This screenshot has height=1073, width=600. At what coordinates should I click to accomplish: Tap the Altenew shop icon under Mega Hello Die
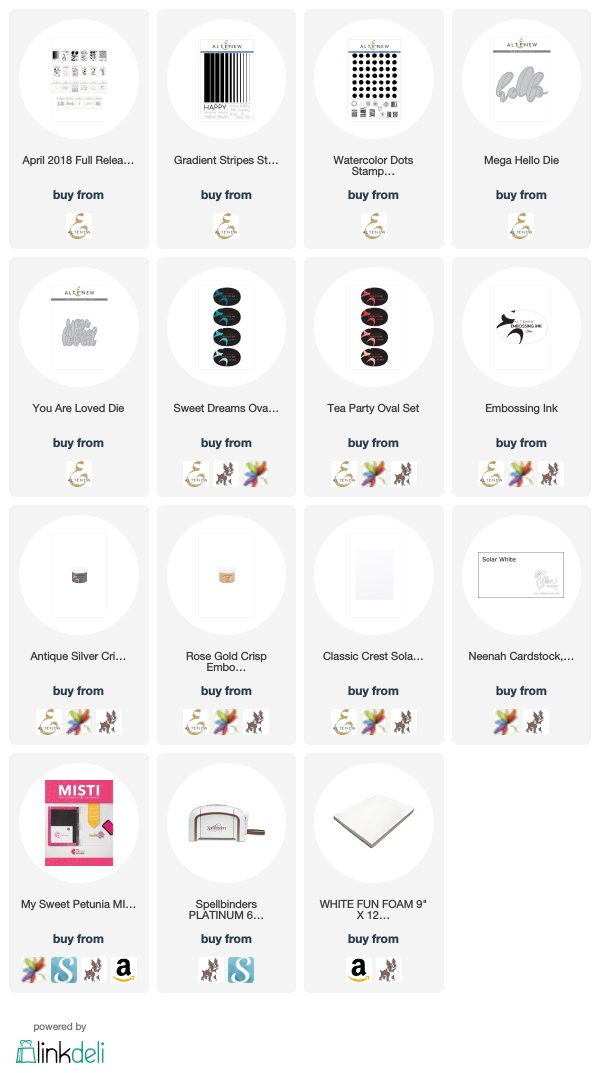click(x=521, y=226)
